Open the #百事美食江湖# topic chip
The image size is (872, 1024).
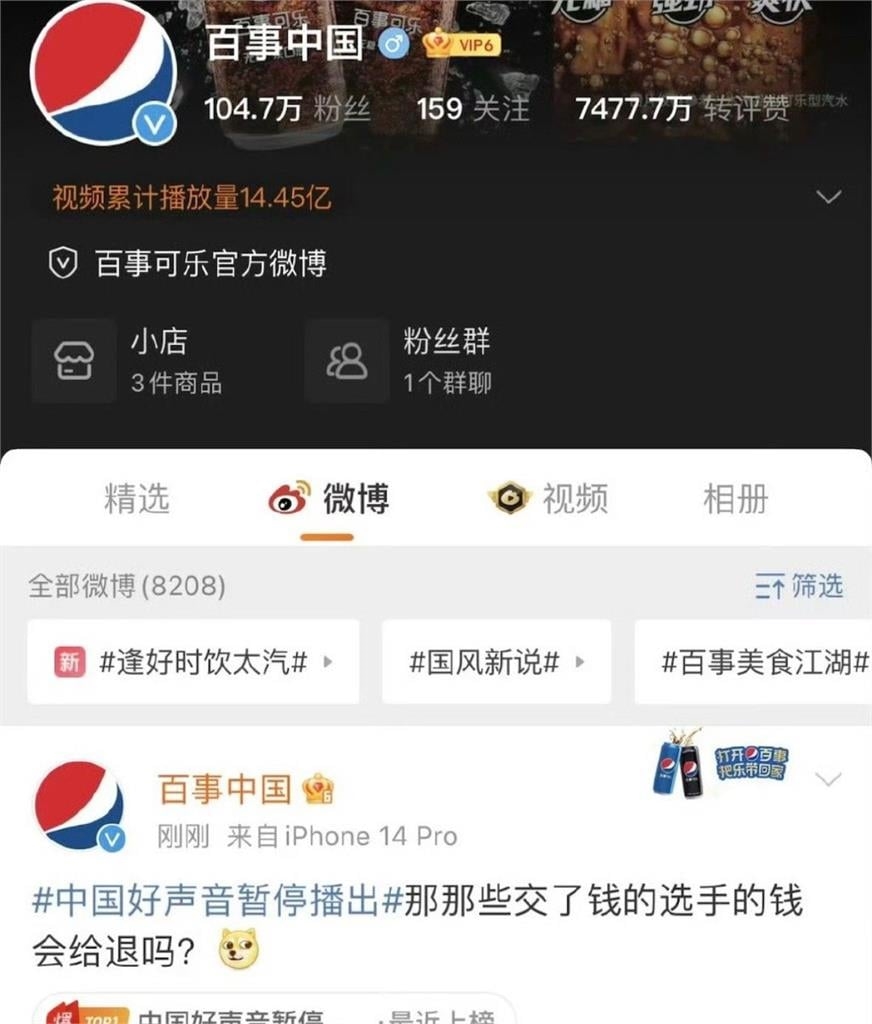point(762,662)
